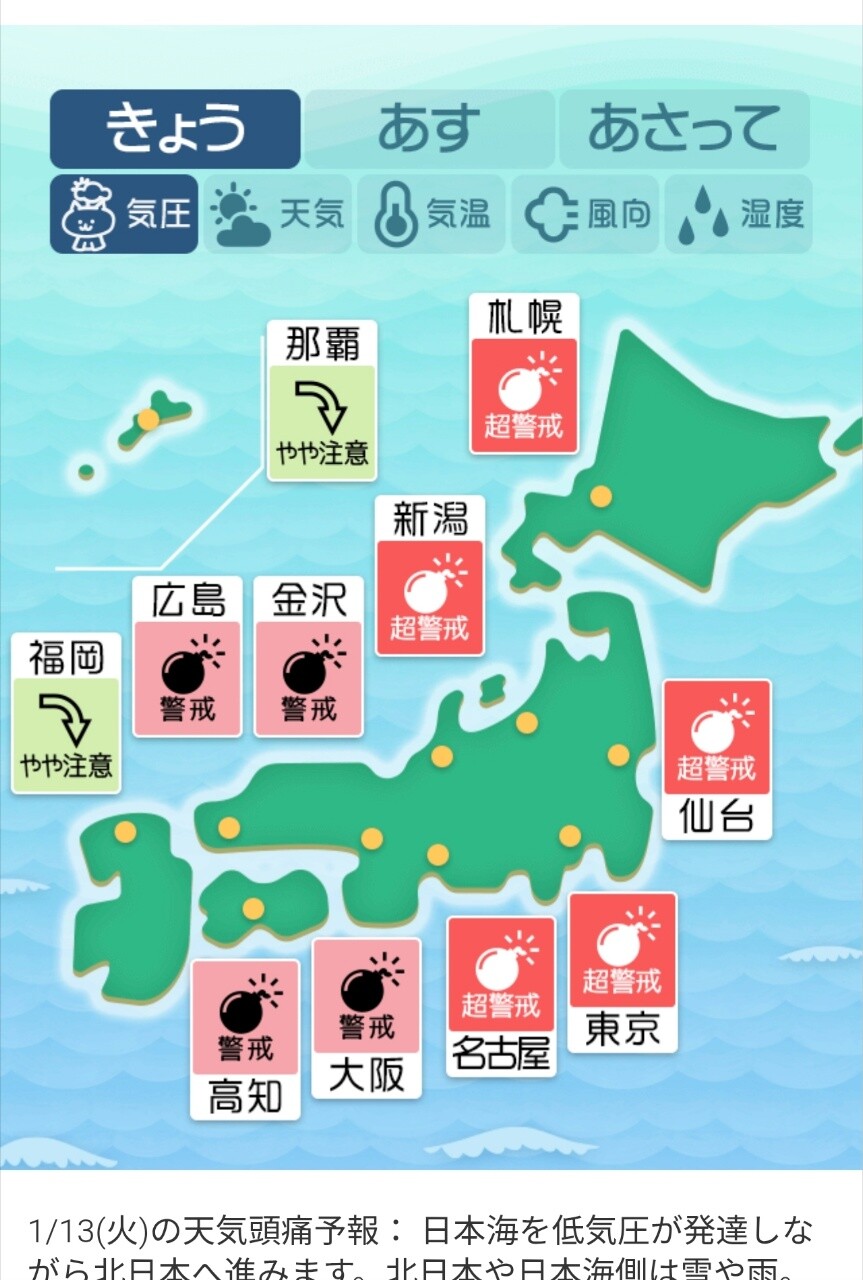Screen dimensions: 863x1280
Task: Open the 広島 forecast card
Action: coord(187,657)
